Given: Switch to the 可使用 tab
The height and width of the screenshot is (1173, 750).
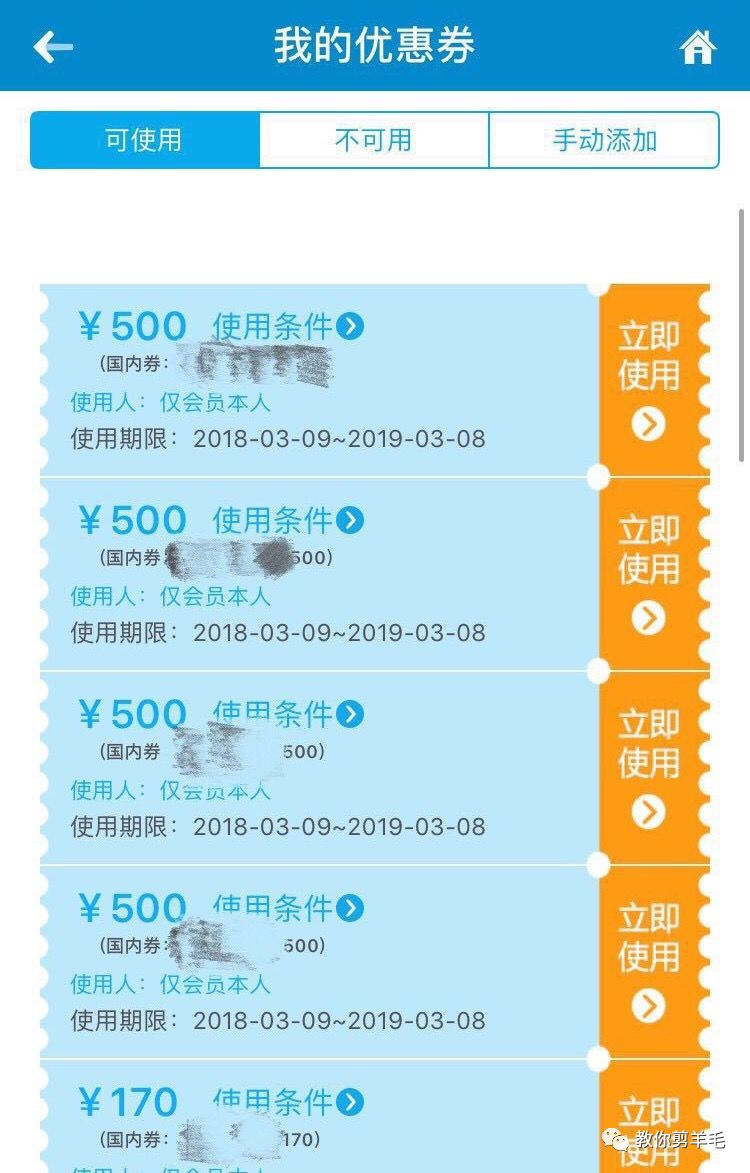Looking at the screenshot, I should click(x=144, y=140).
